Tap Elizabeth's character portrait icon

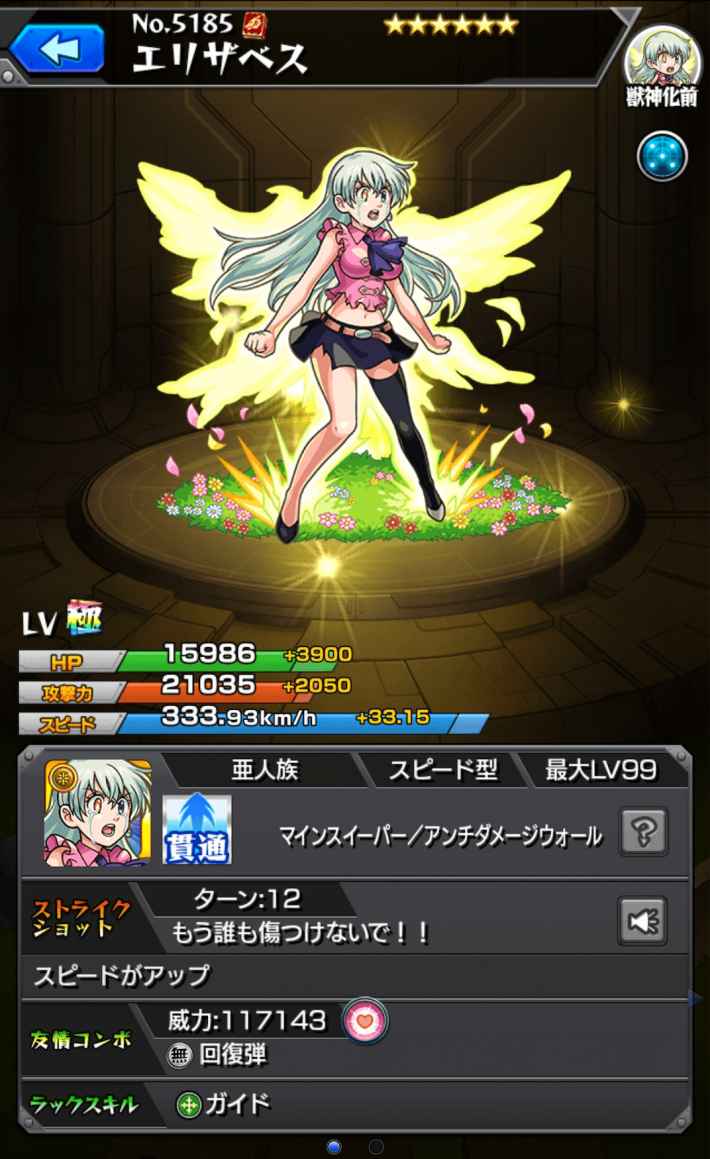tap(98, 812)
